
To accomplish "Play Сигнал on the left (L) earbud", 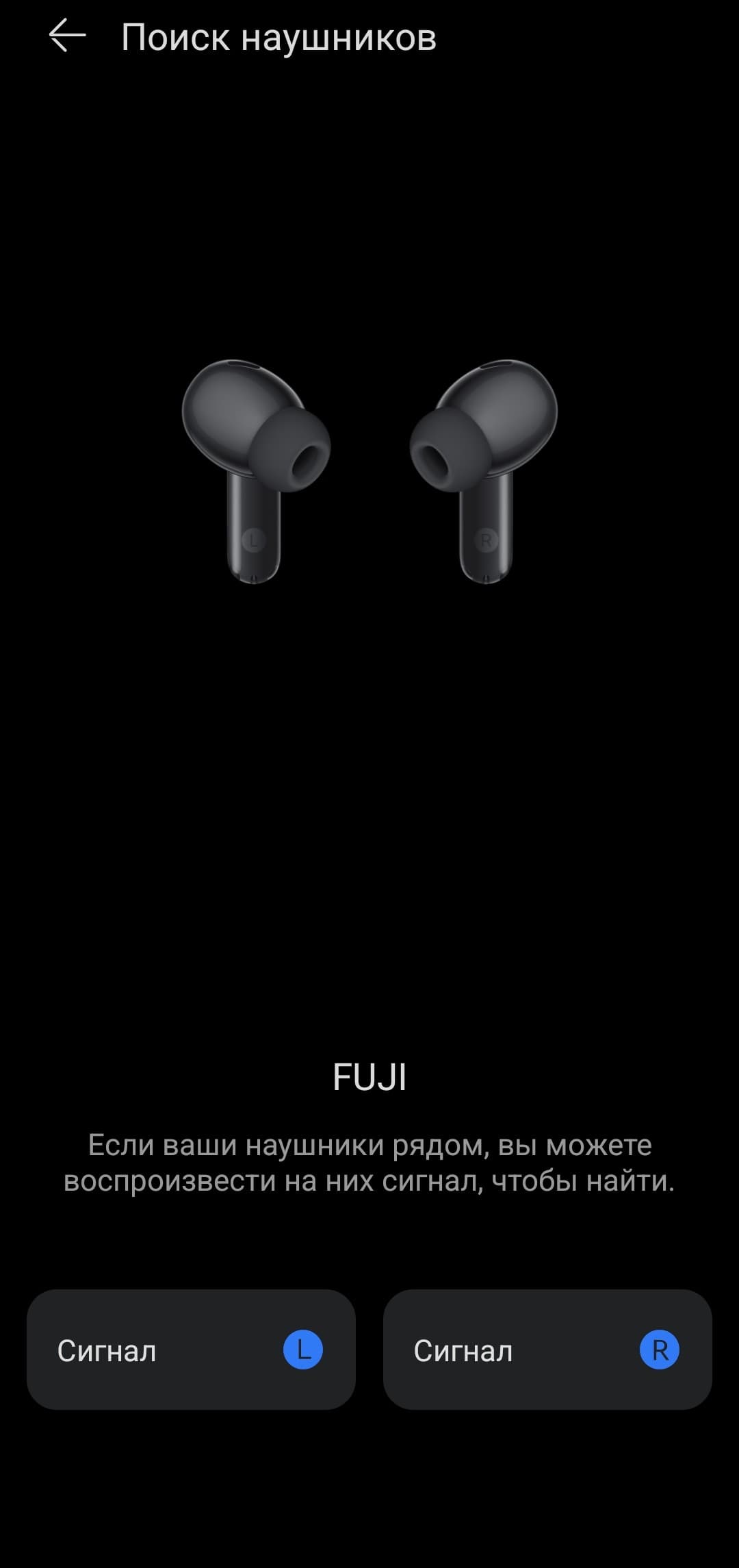I will (x=191, y=1350).
